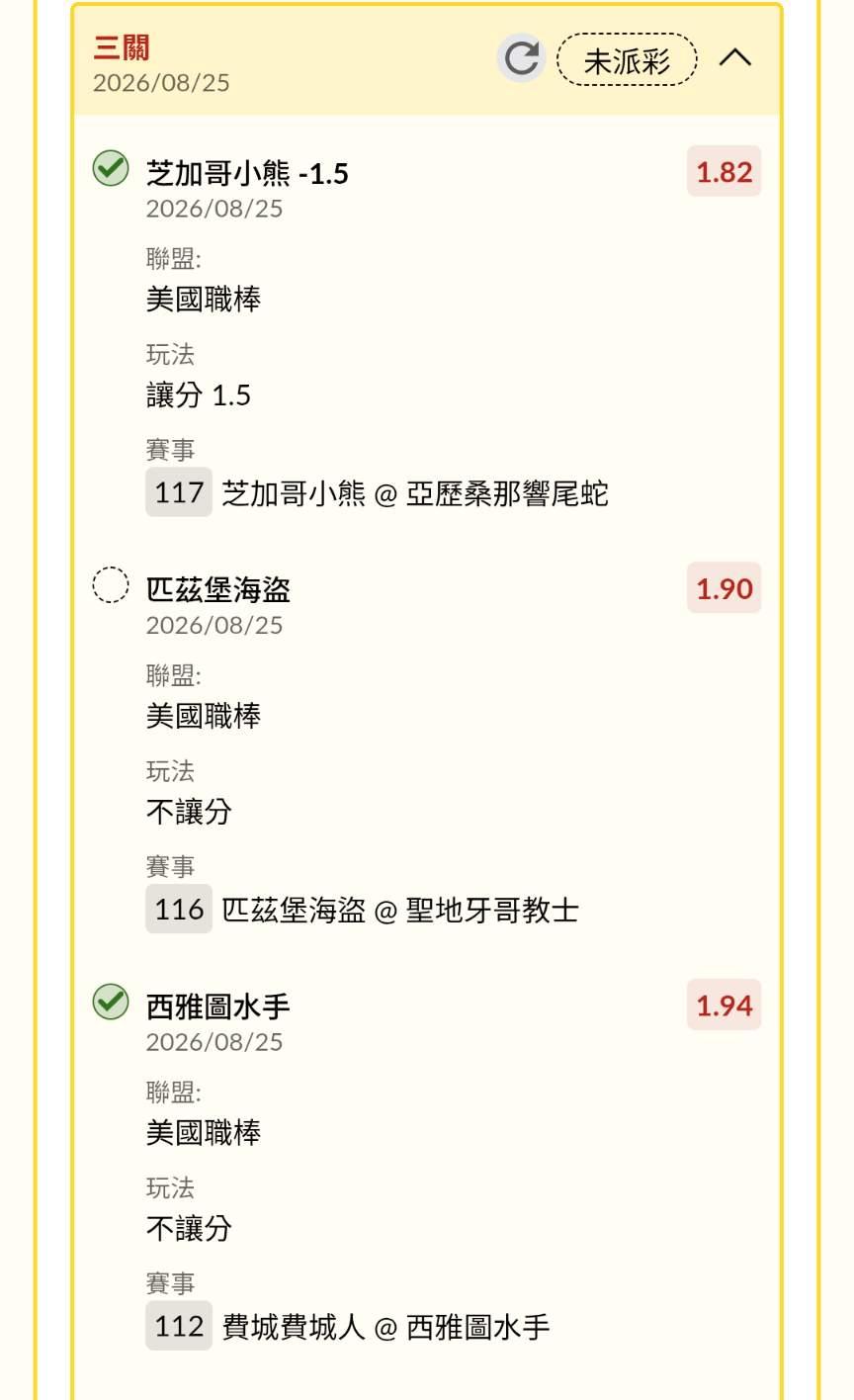Image resolution: width=854 pixels, height=1400 pixels.
Task: Refresh the 三關 bet status
Action: pos(521,58)
